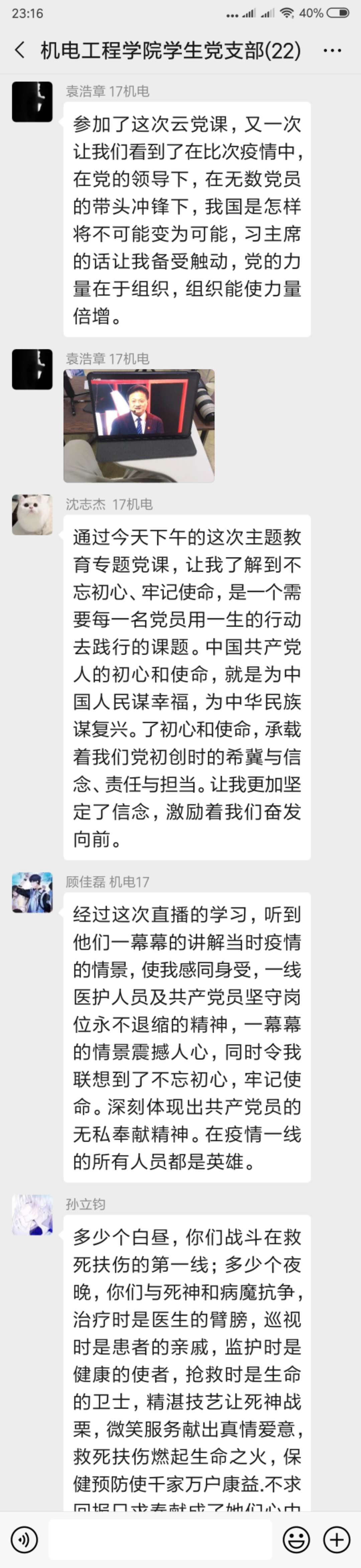Switch to voice message input
The height and width of the screenshot is (1568, 361).
tap(24, 1539)
